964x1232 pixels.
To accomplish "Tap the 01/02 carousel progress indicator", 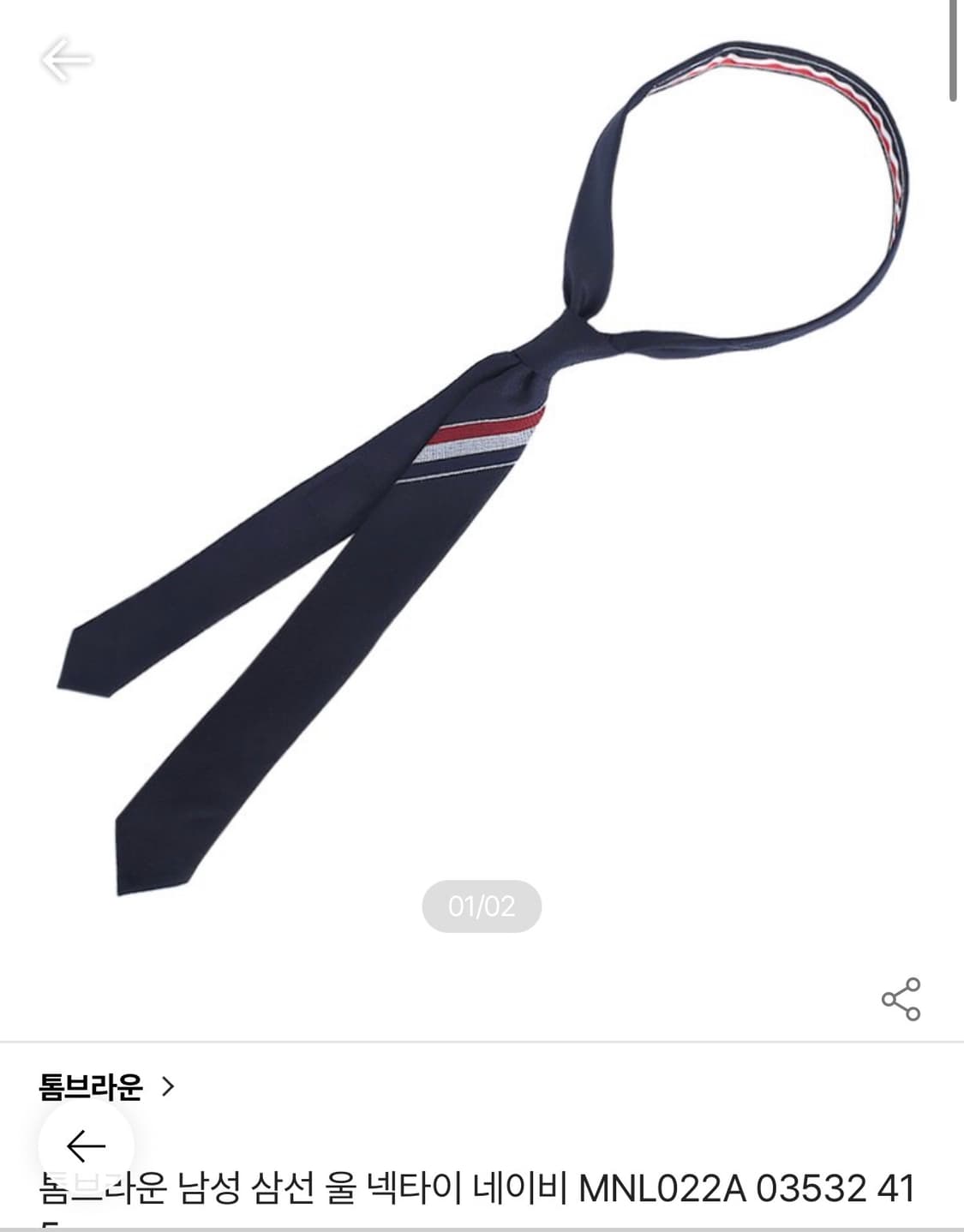I will pos(482,904).
